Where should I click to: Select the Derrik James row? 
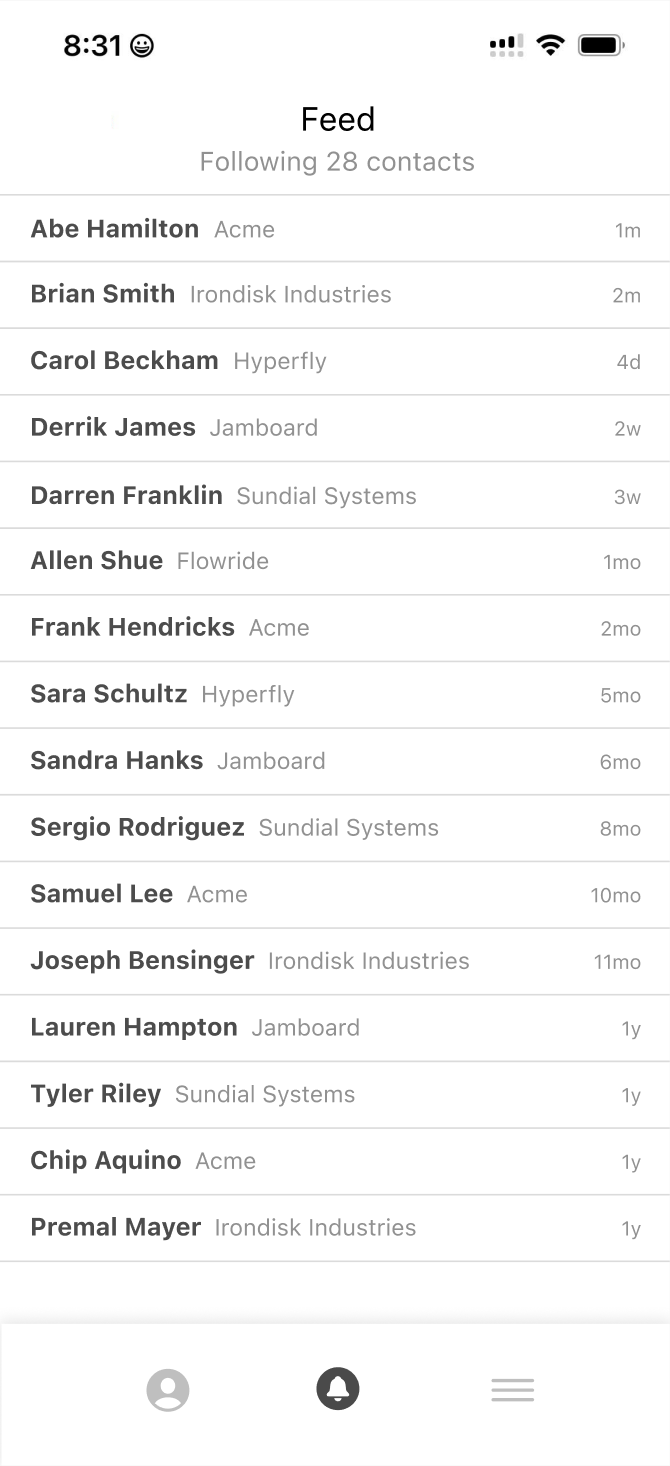[x=334, y=428]
